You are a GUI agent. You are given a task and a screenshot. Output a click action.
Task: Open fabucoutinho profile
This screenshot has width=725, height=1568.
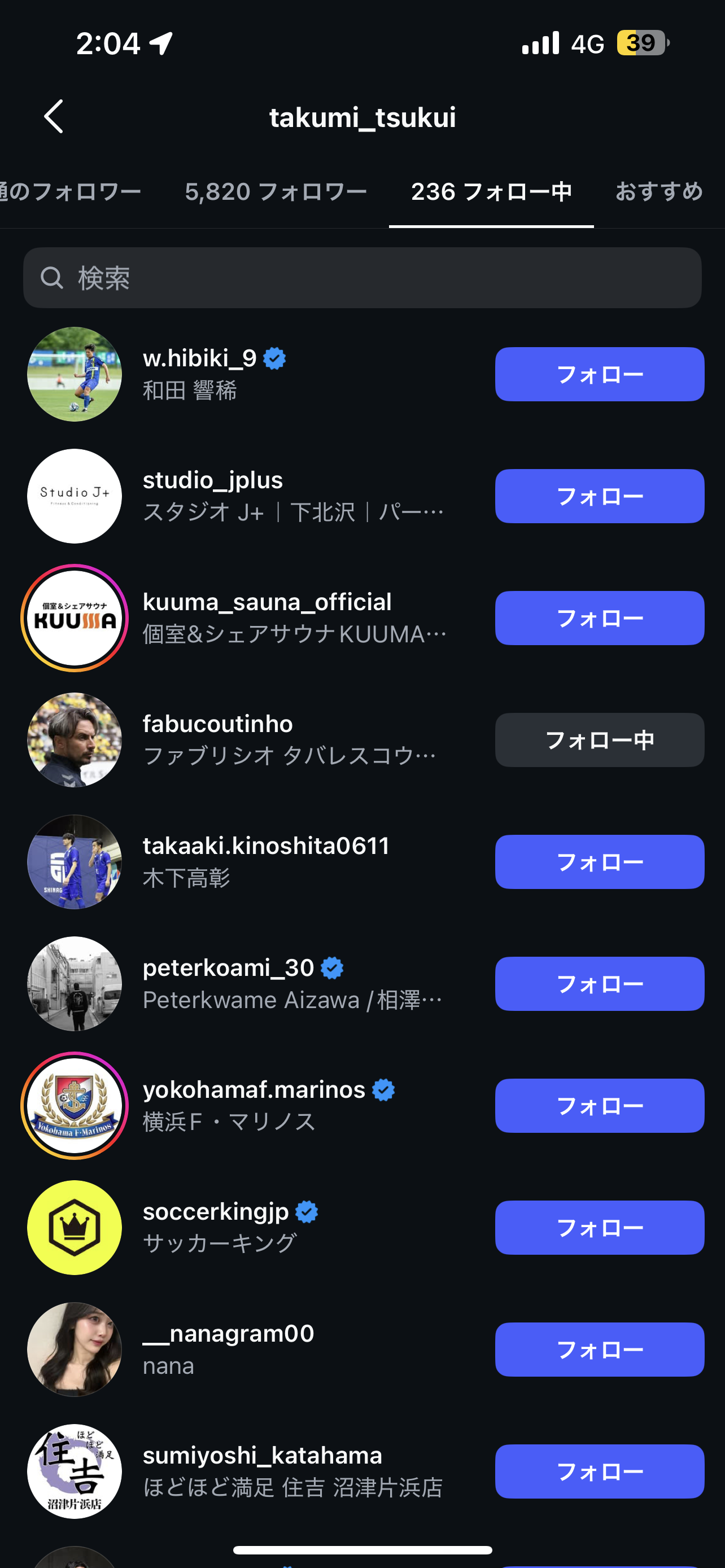coord(217,724)
